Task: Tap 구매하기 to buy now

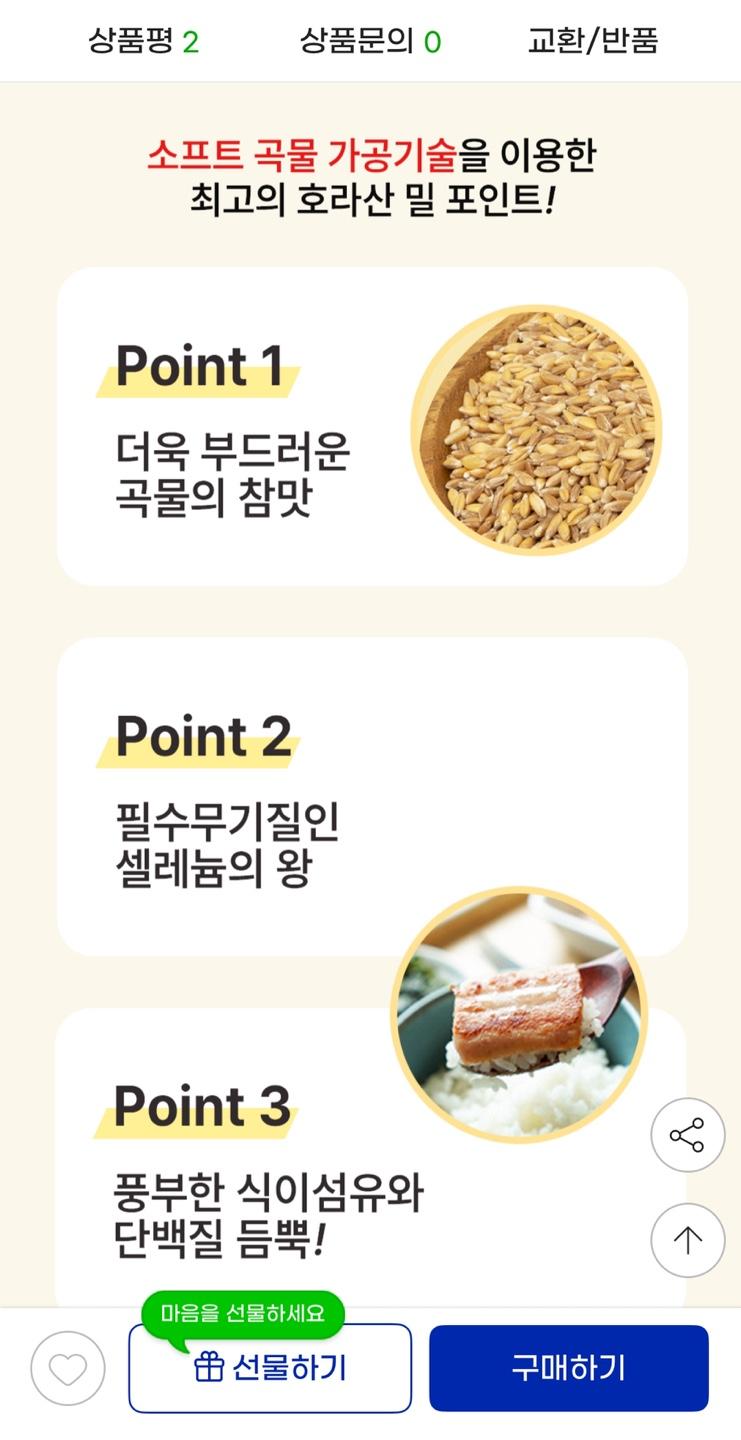Action: (x=568, y=1368)
